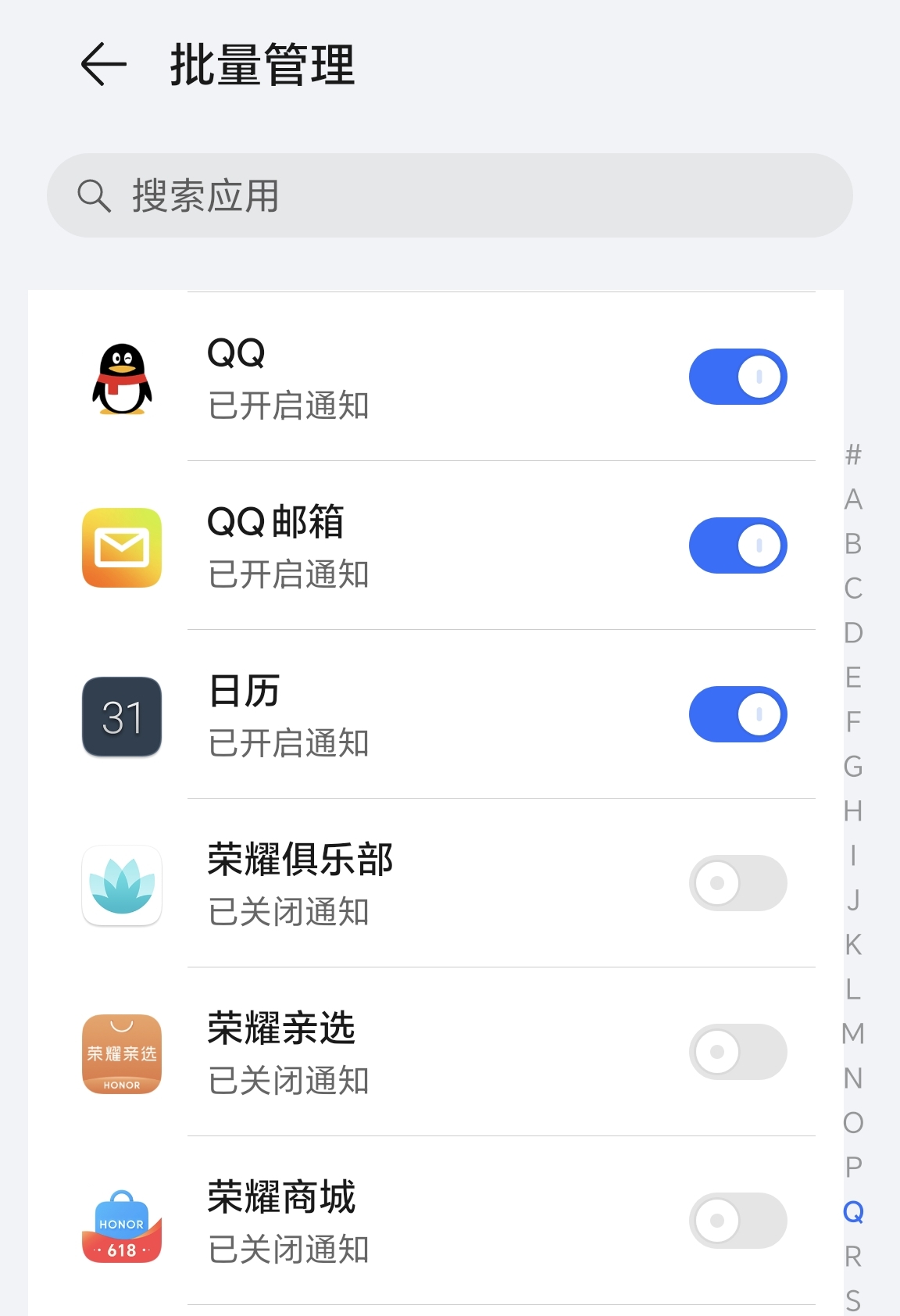This screenshot has width=900, height=1316.
Task: Click the 搜索应用 search input field
Action: (x=312, y=195)
